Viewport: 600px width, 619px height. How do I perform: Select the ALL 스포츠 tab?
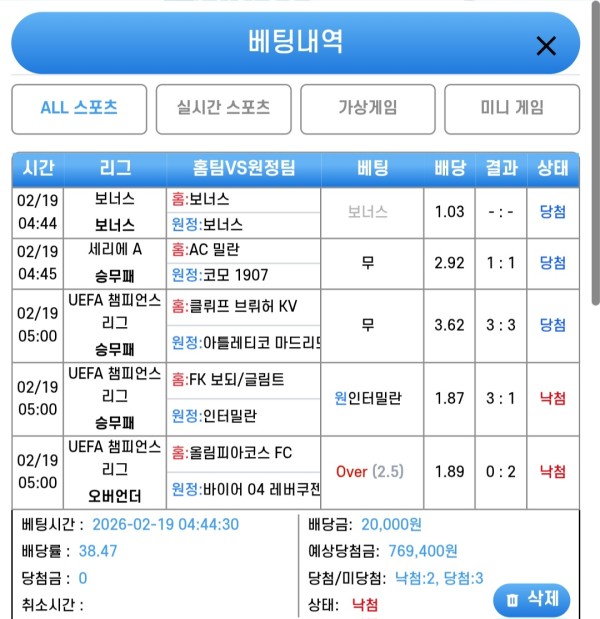(79, 109)
